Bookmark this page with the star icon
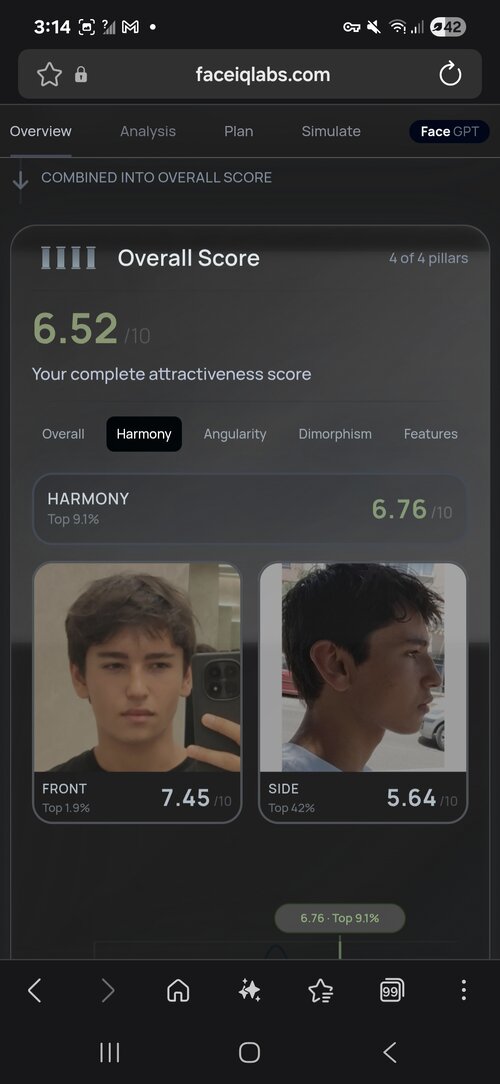The image size is (500, 1084). point(49,74)
